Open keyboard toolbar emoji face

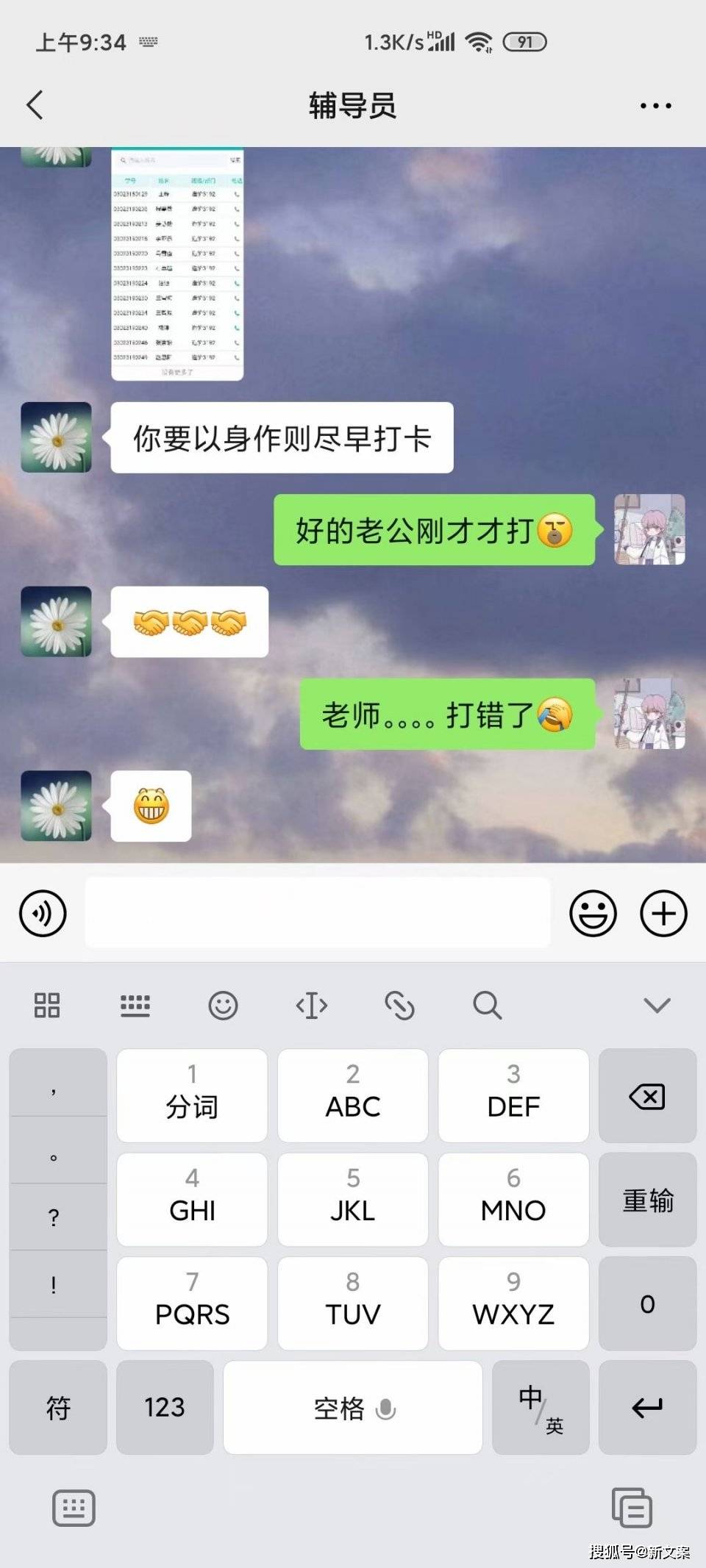pyautogui.click(x=223, y=1005)
